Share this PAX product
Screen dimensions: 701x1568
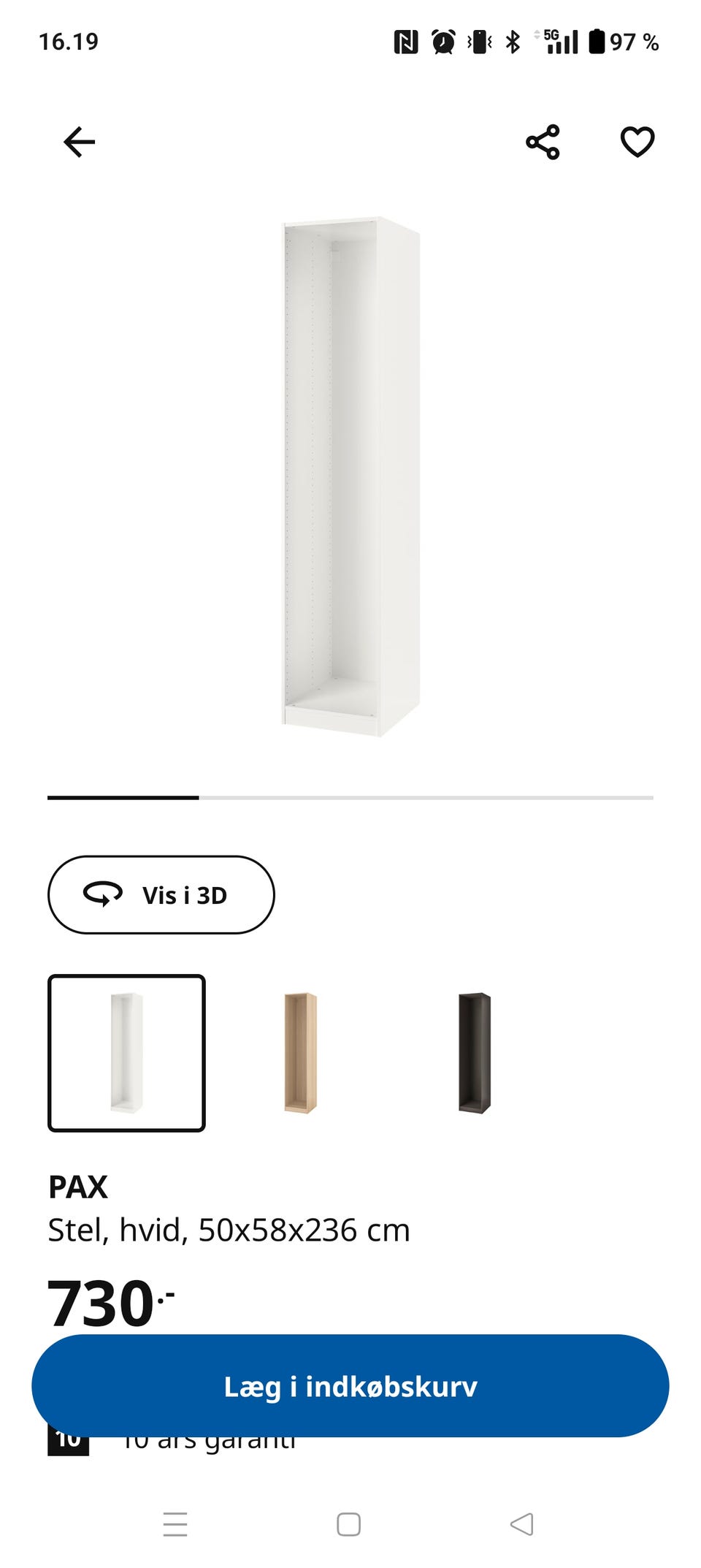[x=543, y=143]
